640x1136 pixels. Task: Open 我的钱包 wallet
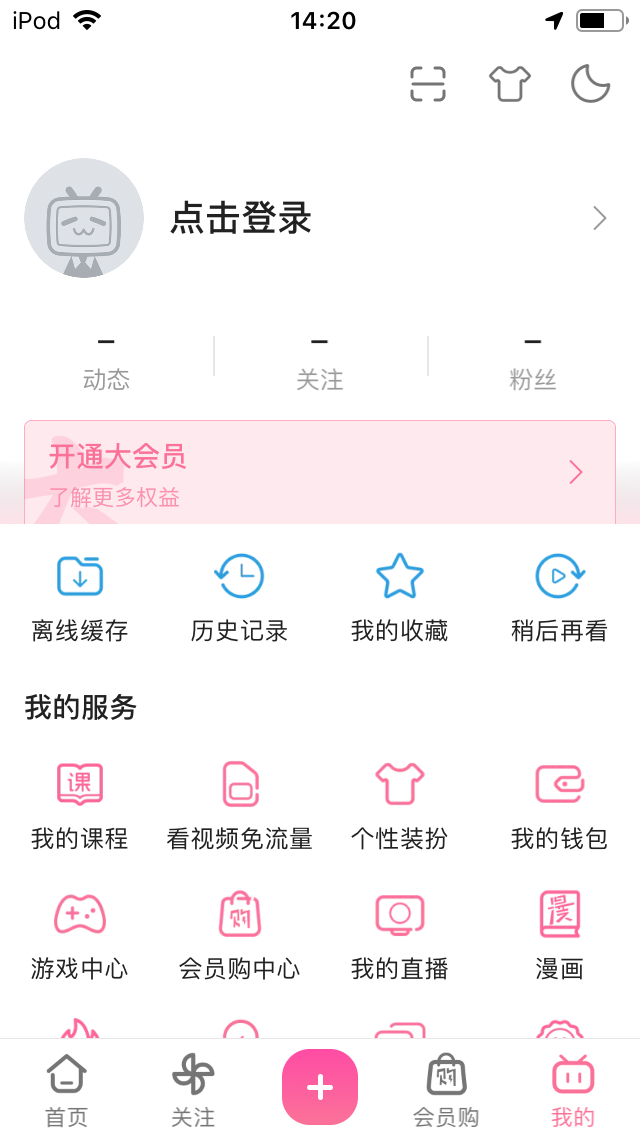click(560, 804)
